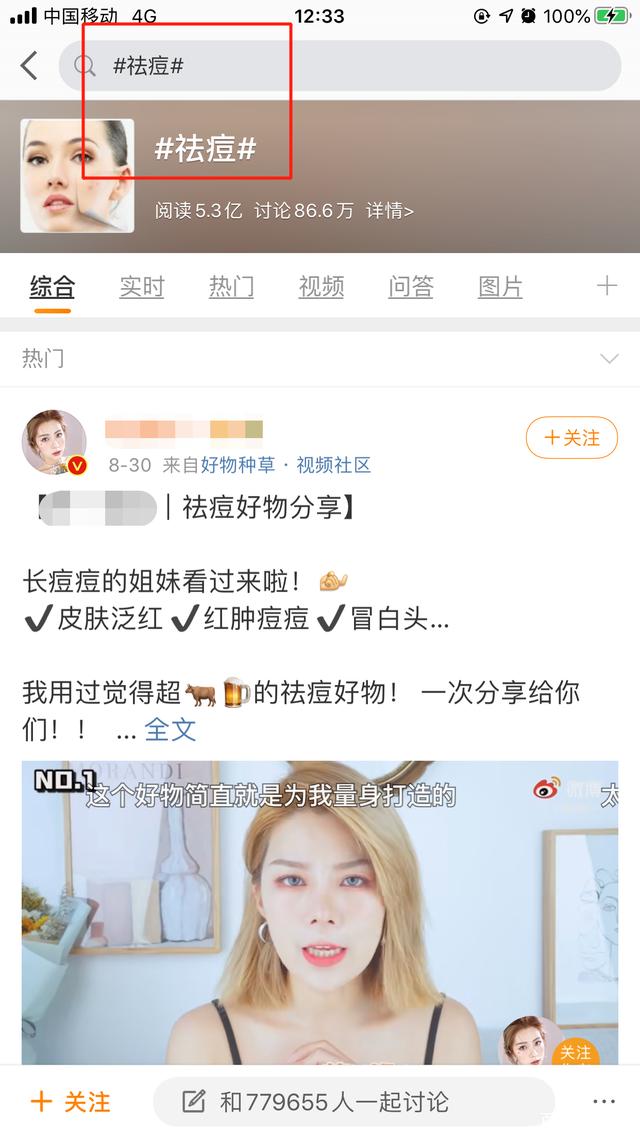Expand the post with 全文
The height and width of the screenshot is (1138, 640).
pos(170,730)
